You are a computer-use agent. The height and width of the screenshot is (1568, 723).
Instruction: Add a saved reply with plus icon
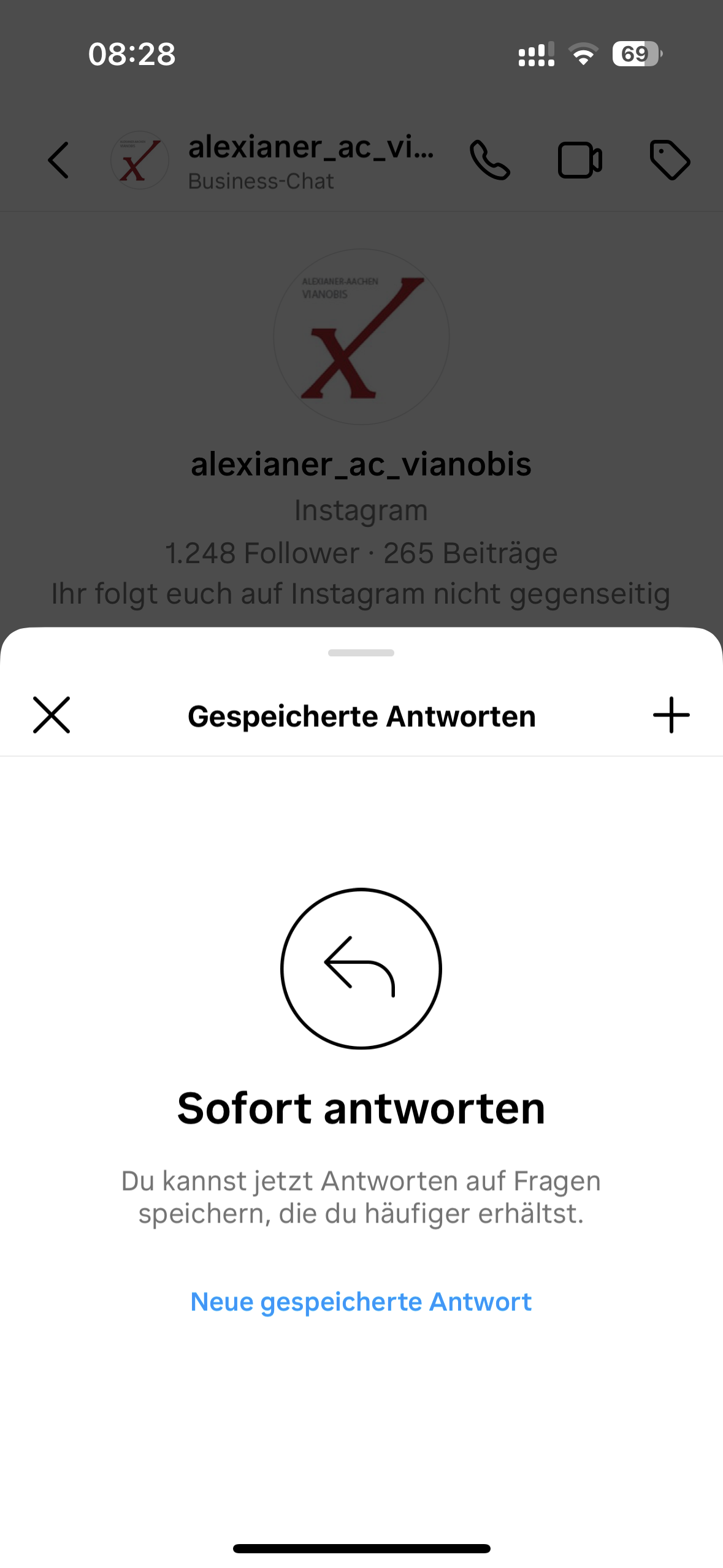pos(671,715)
